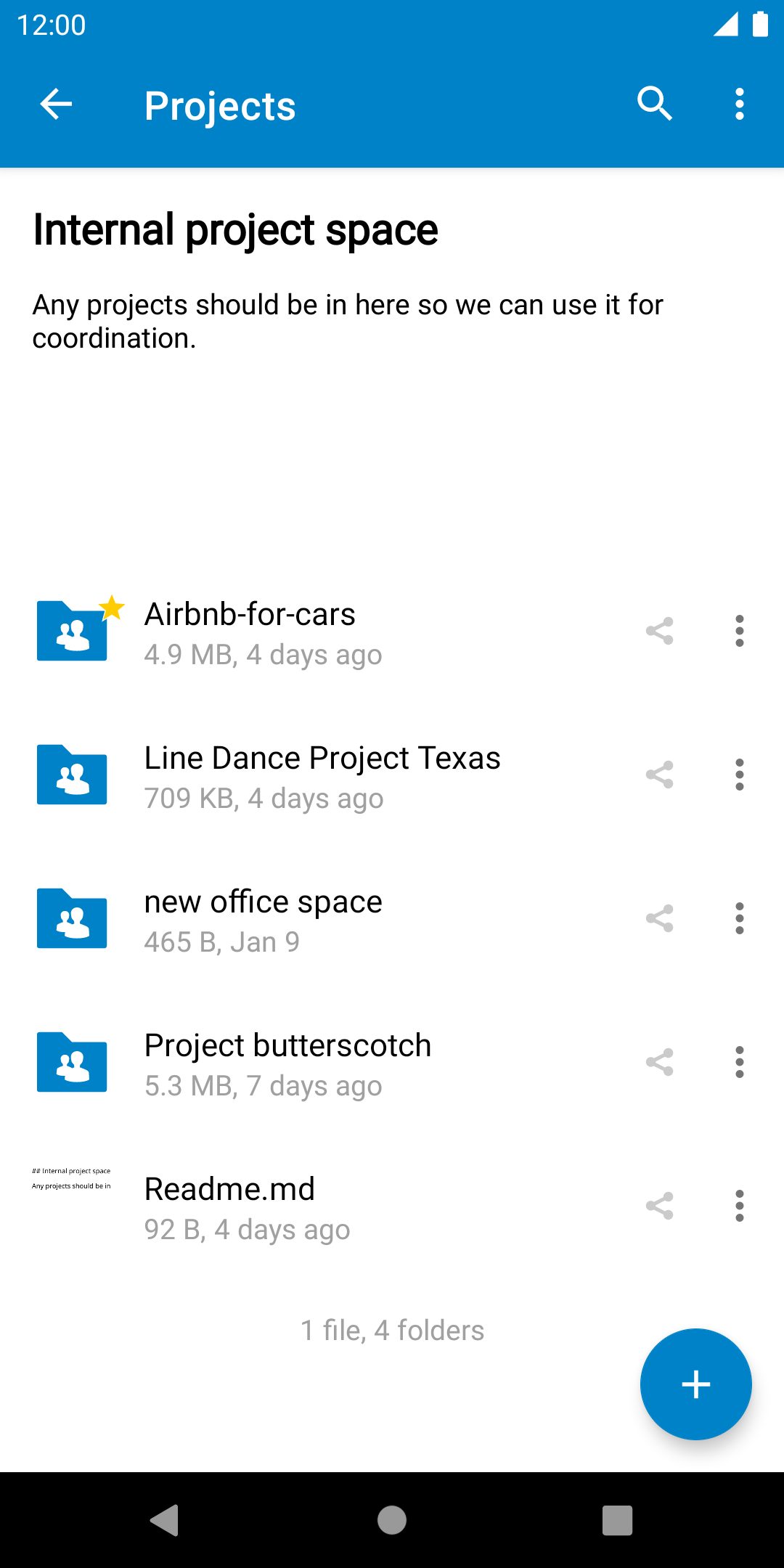Viewport: 784px width, 1568px height.
Task: Share Line Dance Project Texas folder
Action: coord(659,775)
